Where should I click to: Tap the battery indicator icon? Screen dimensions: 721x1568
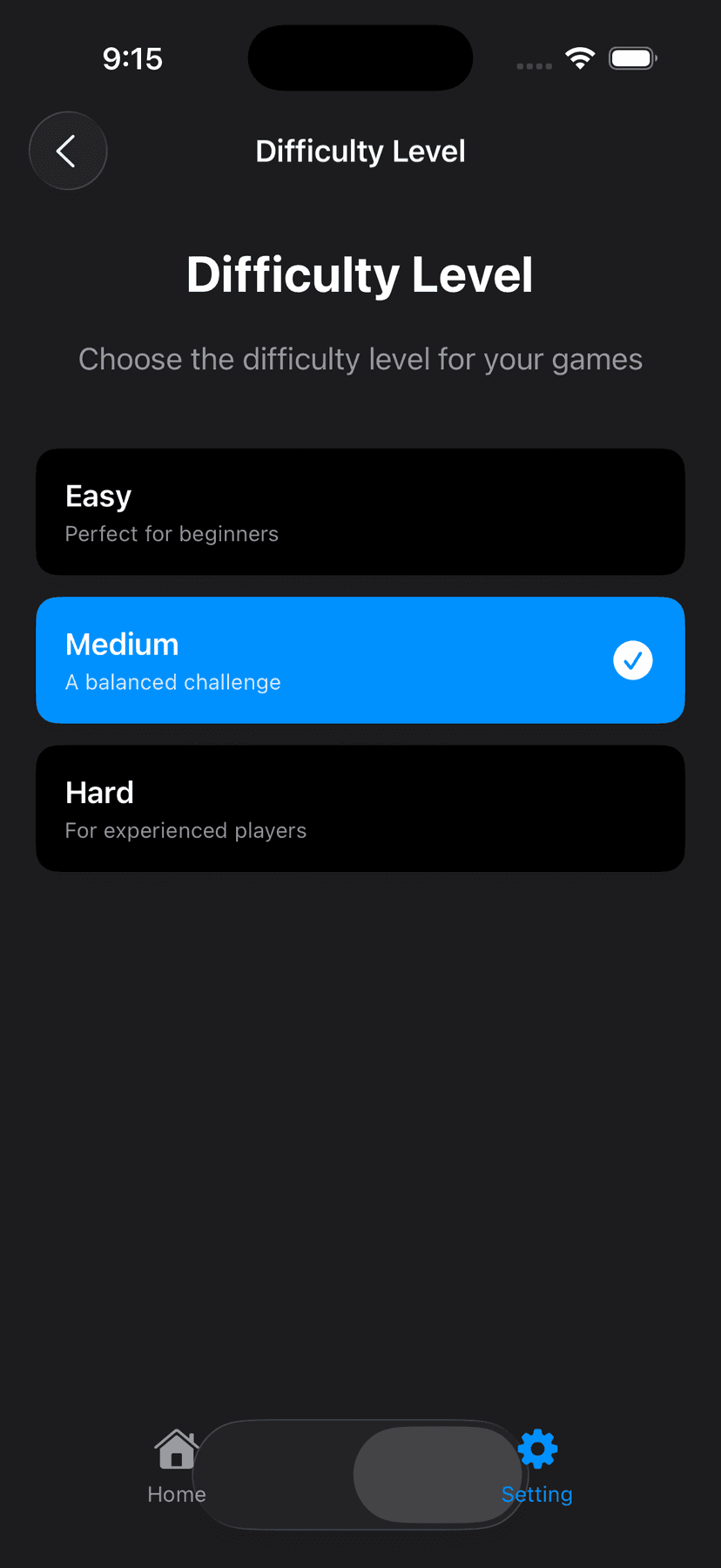(x=632, y=57)
